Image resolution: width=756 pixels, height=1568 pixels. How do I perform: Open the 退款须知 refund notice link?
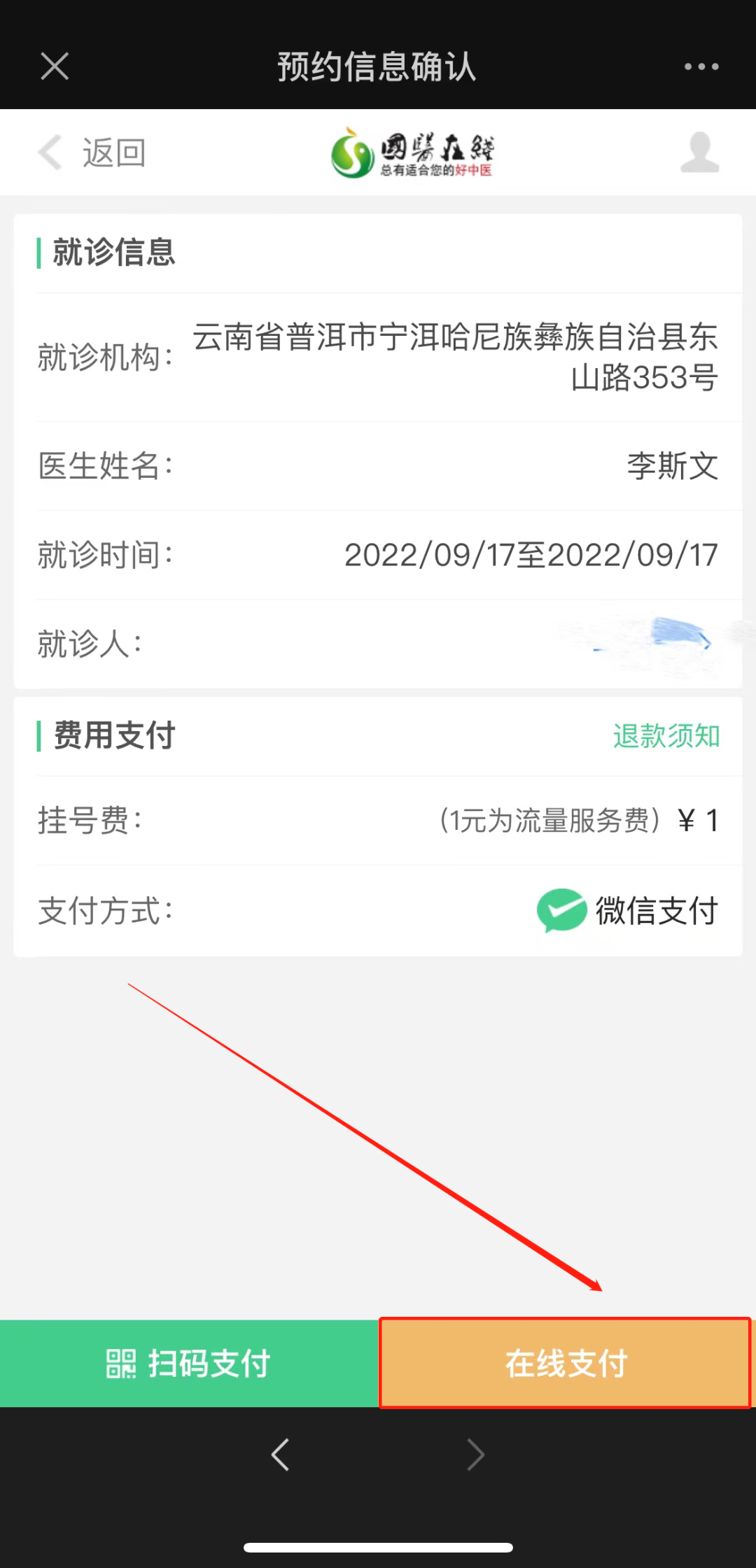click(665, 736)
